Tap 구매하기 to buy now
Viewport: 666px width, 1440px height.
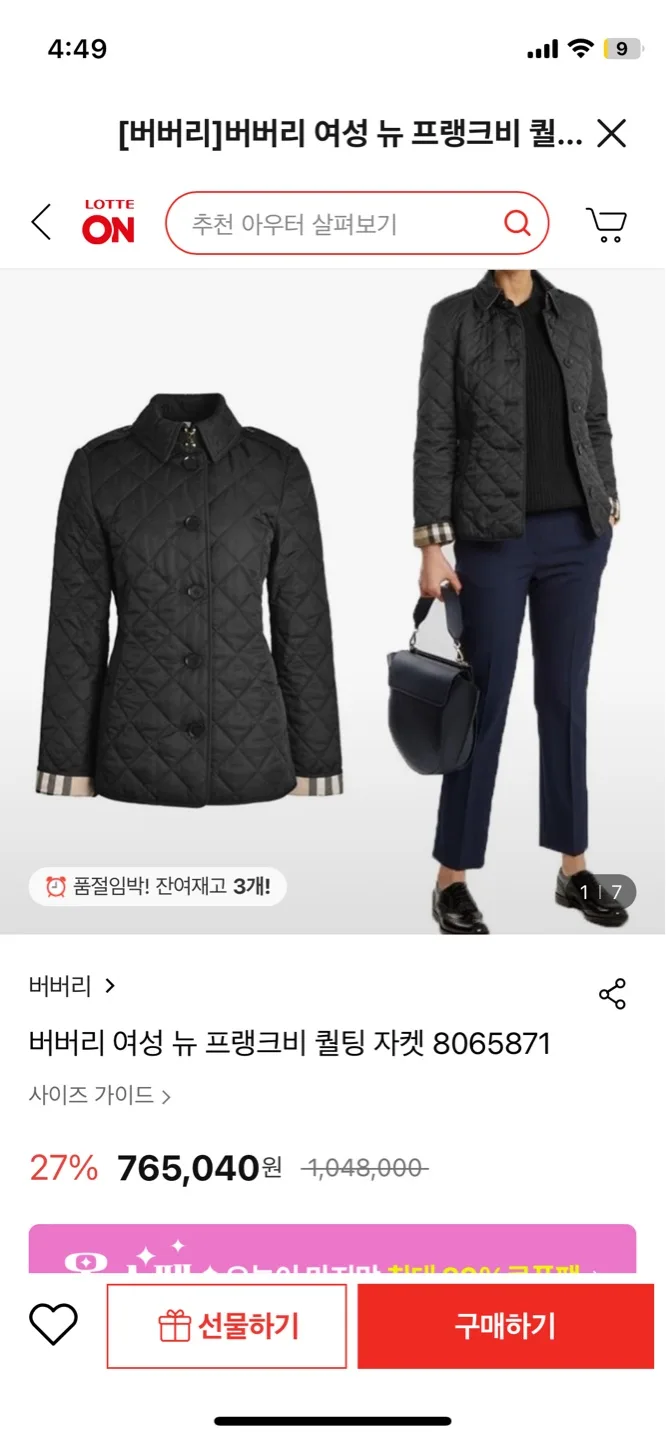tap(505, 1326)
